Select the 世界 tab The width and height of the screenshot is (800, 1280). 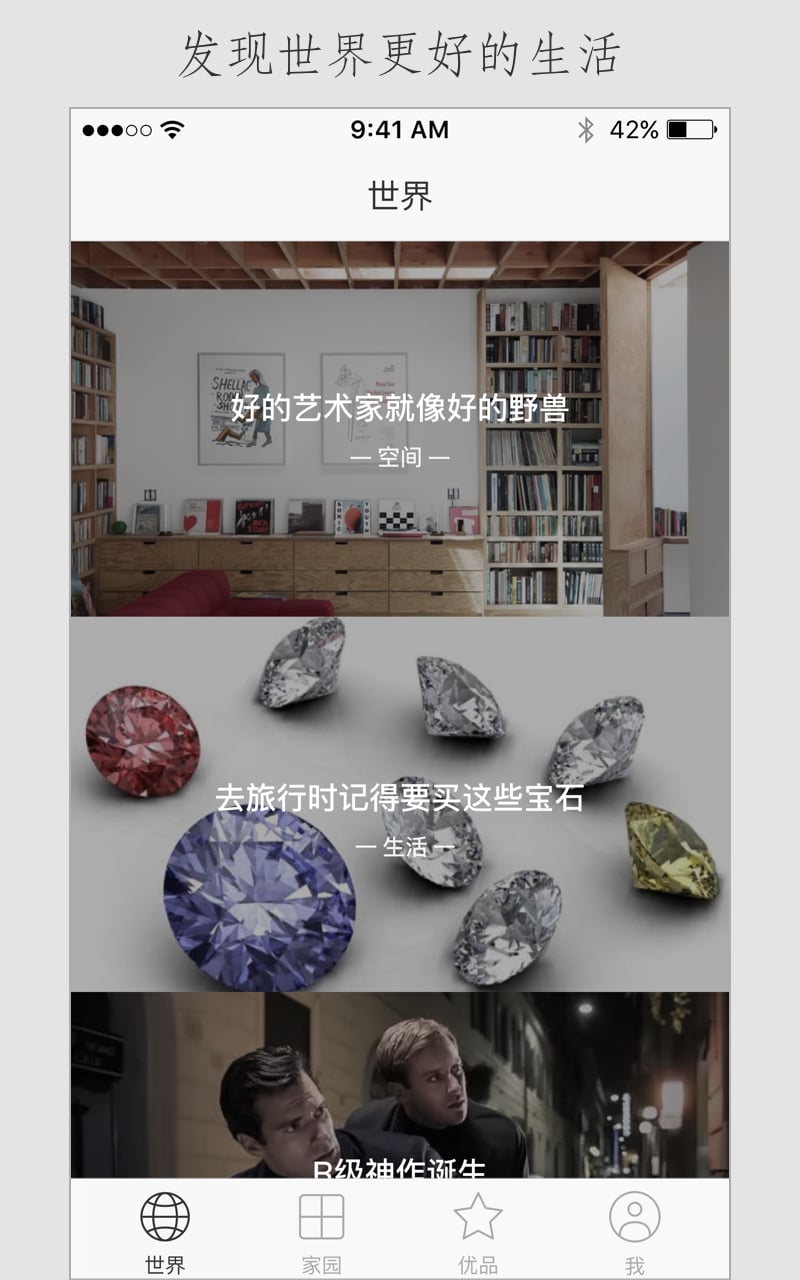pos(165,1230)
